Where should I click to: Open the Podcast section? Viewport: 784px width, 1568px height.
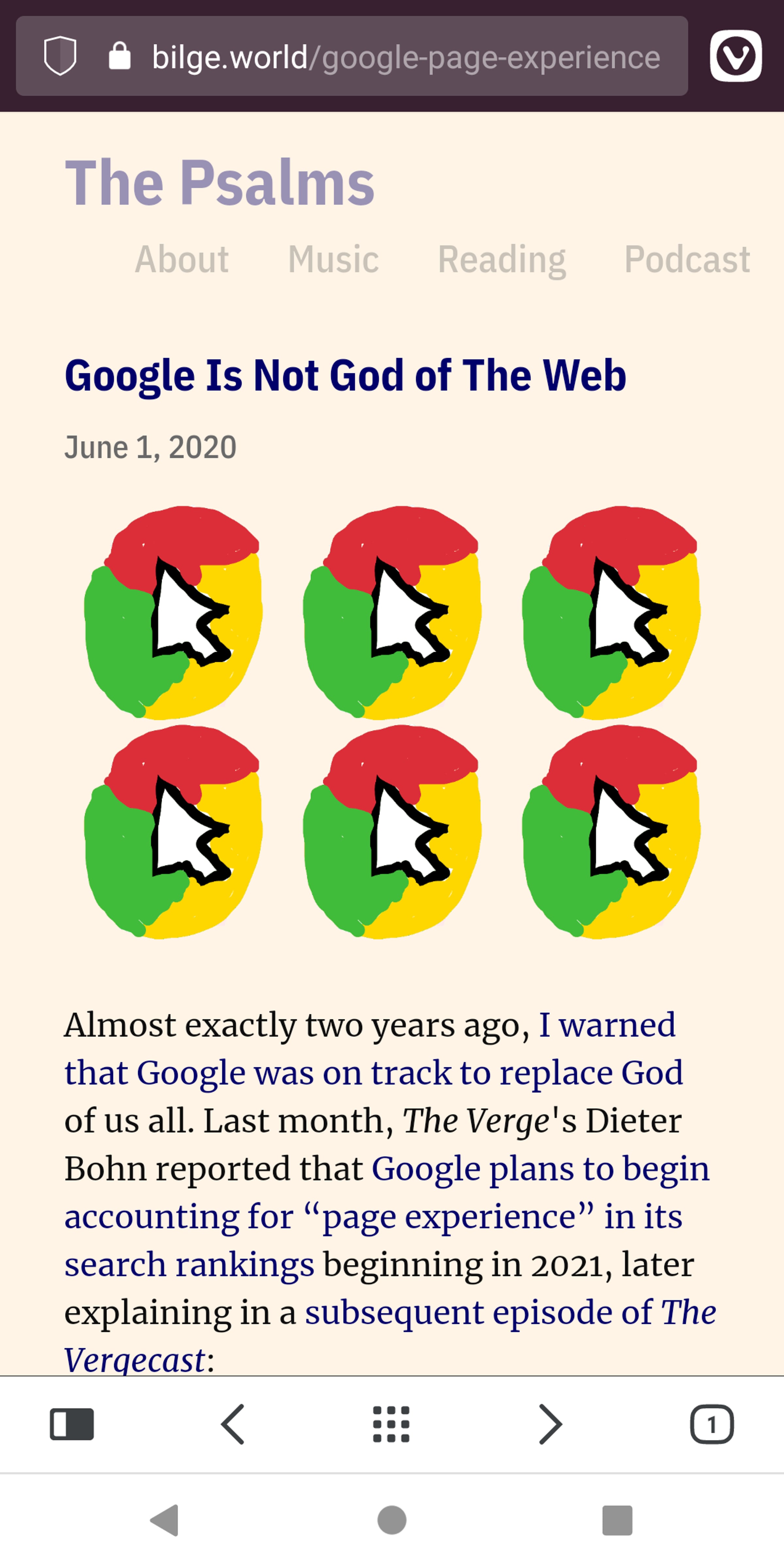(687, 259)
